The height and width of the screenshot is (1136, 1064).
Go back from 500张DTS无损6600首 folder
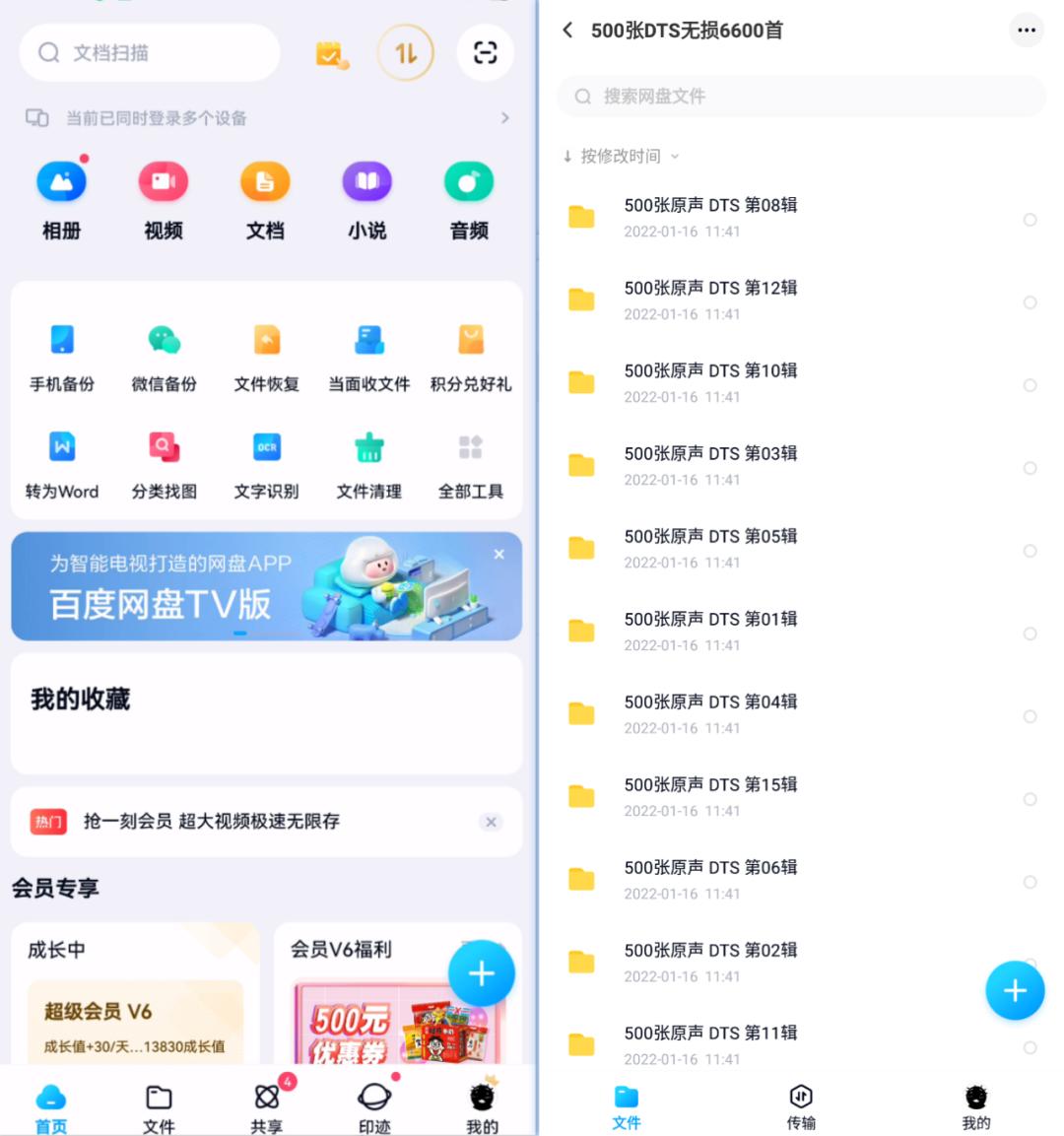(567, 31)
